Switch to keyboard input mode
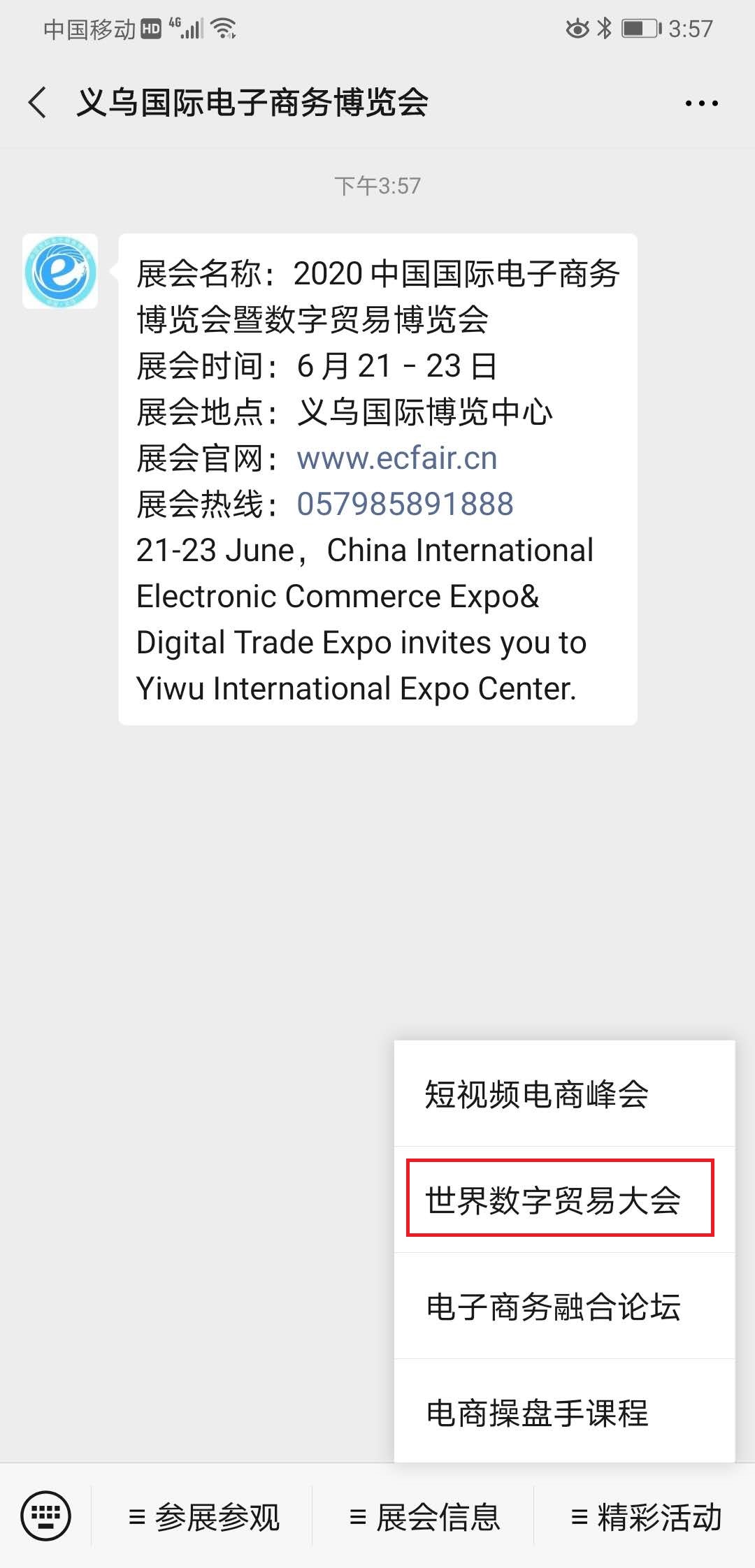 click(x=45, y=1516)
